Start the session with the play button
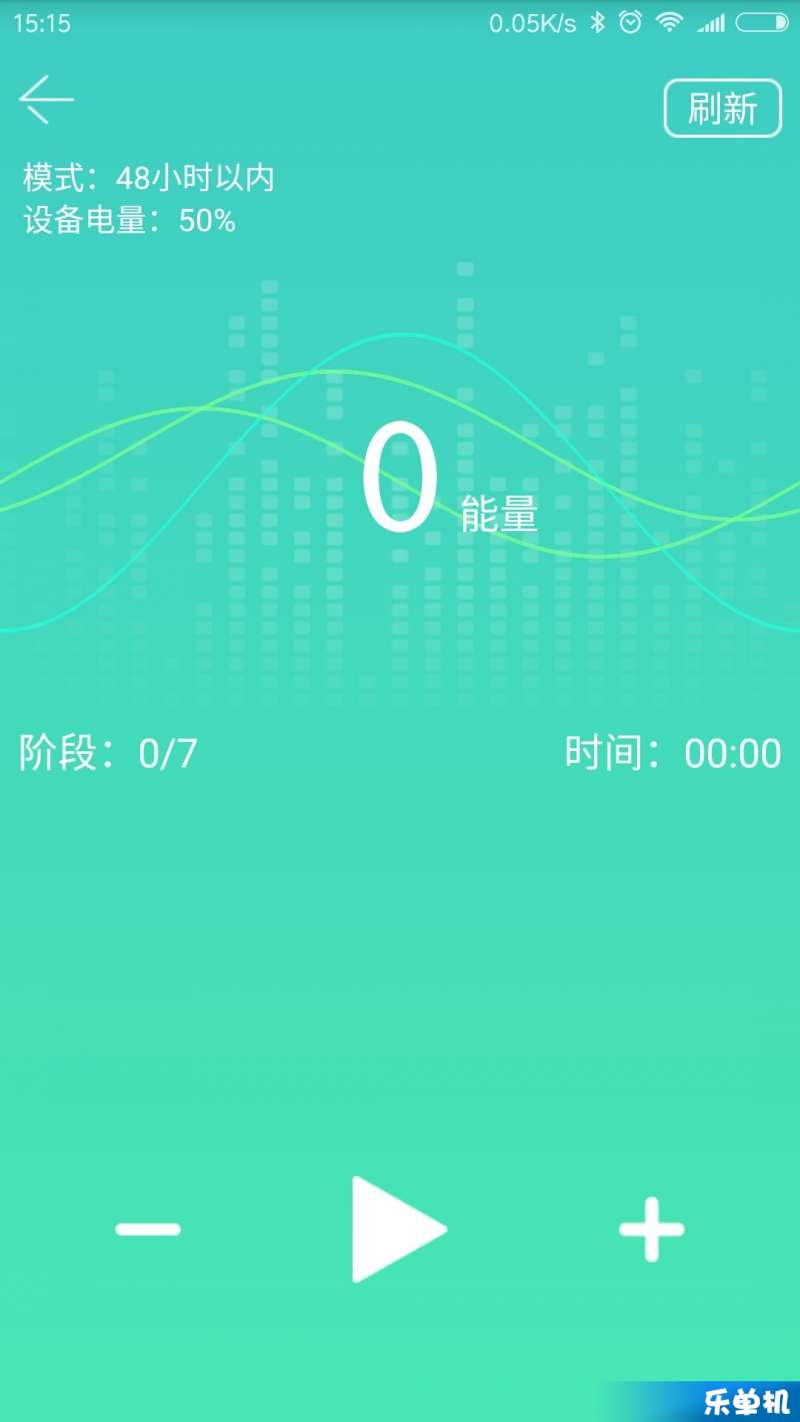 tap(395, 1229)
